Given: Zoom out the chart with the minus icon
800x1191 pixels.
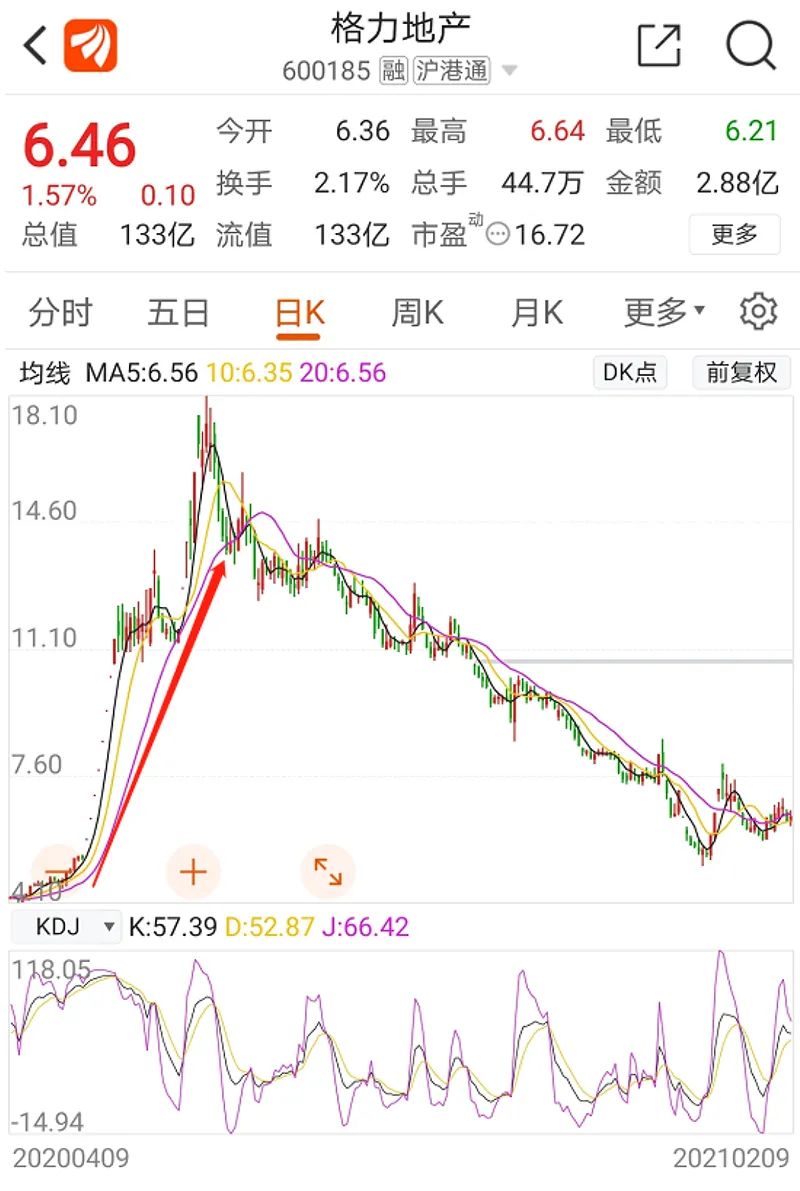Looking at the screenshot, I should coord(57,871).
